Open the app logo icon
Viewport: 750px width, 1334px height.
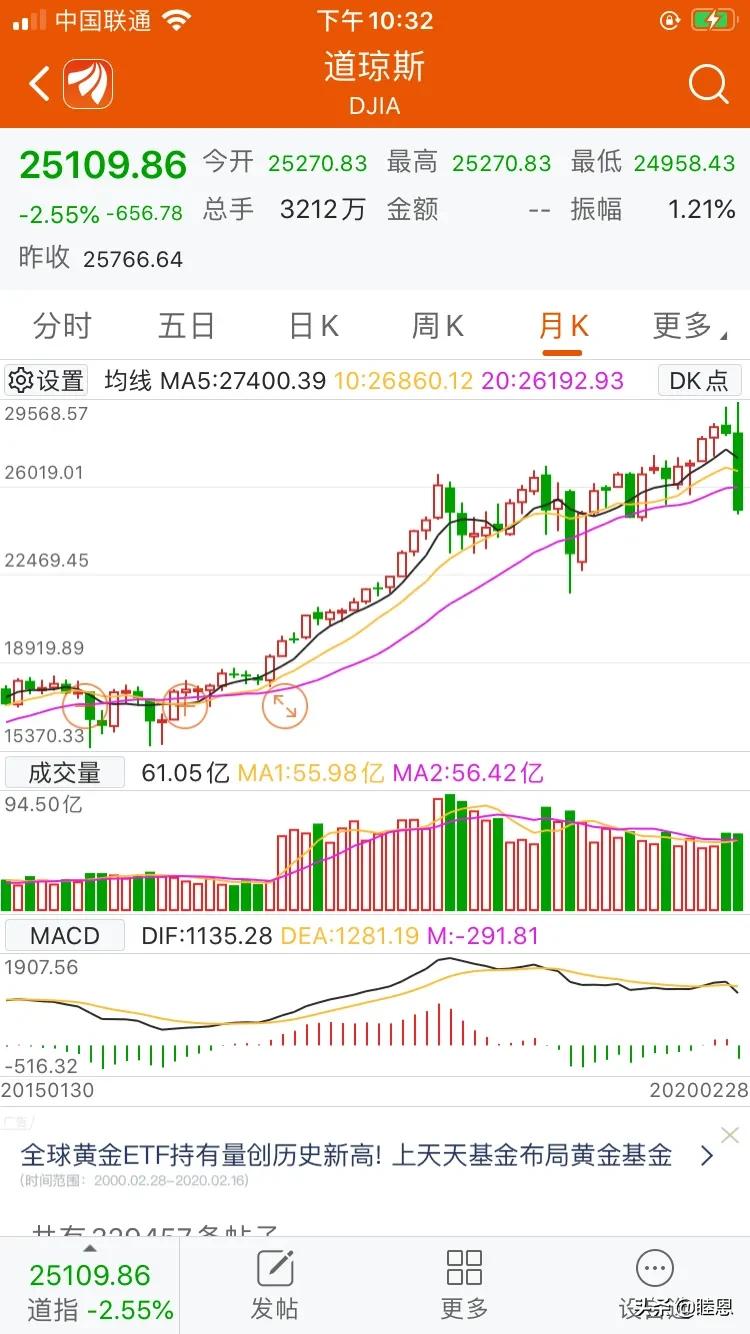point(88,84)
